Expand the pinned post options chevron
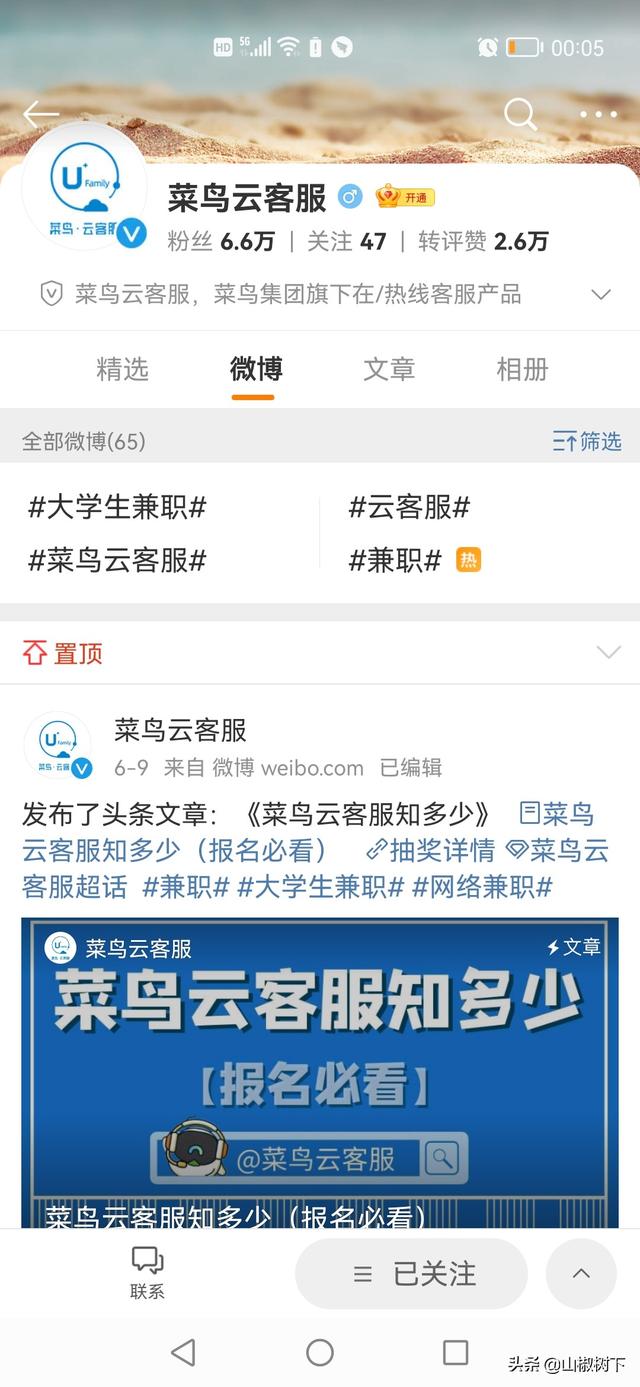The height and width of the screenshot is (1387, 640). (x=608, y=653)
